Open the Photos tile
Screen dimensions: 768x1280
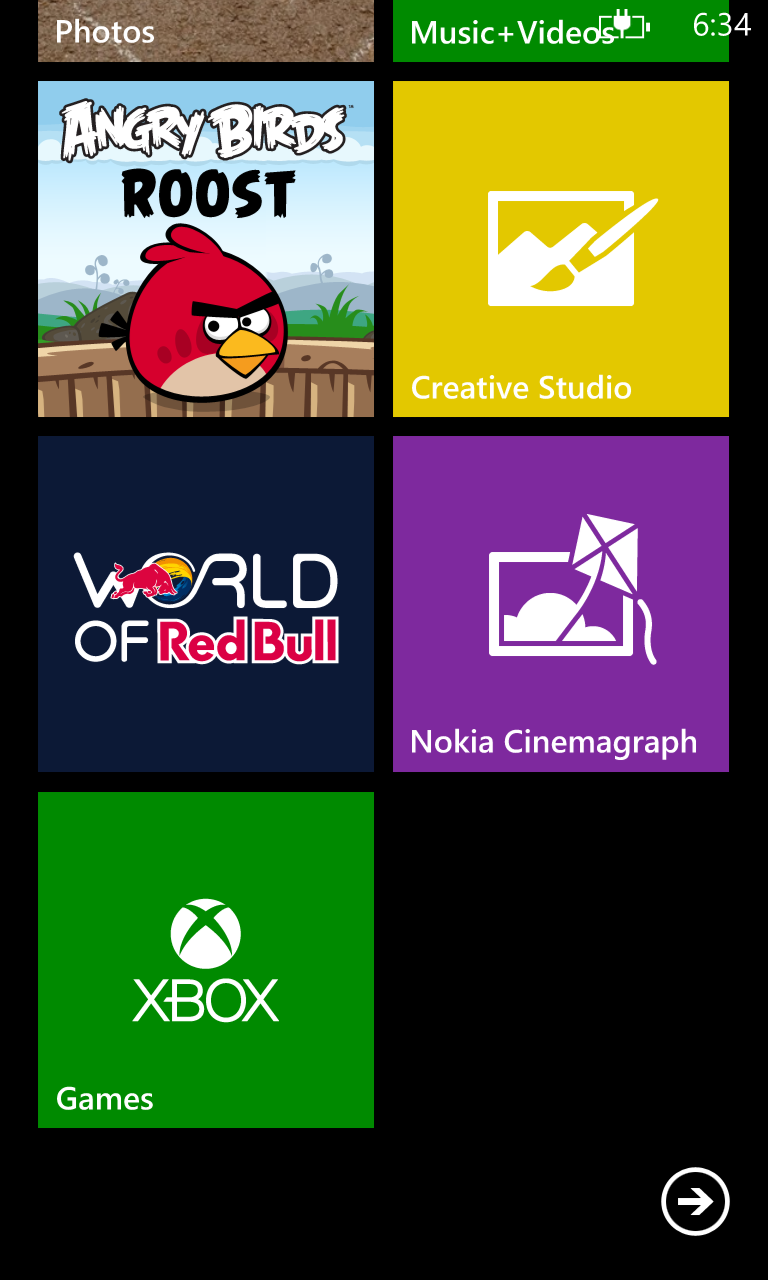[206, 31]
